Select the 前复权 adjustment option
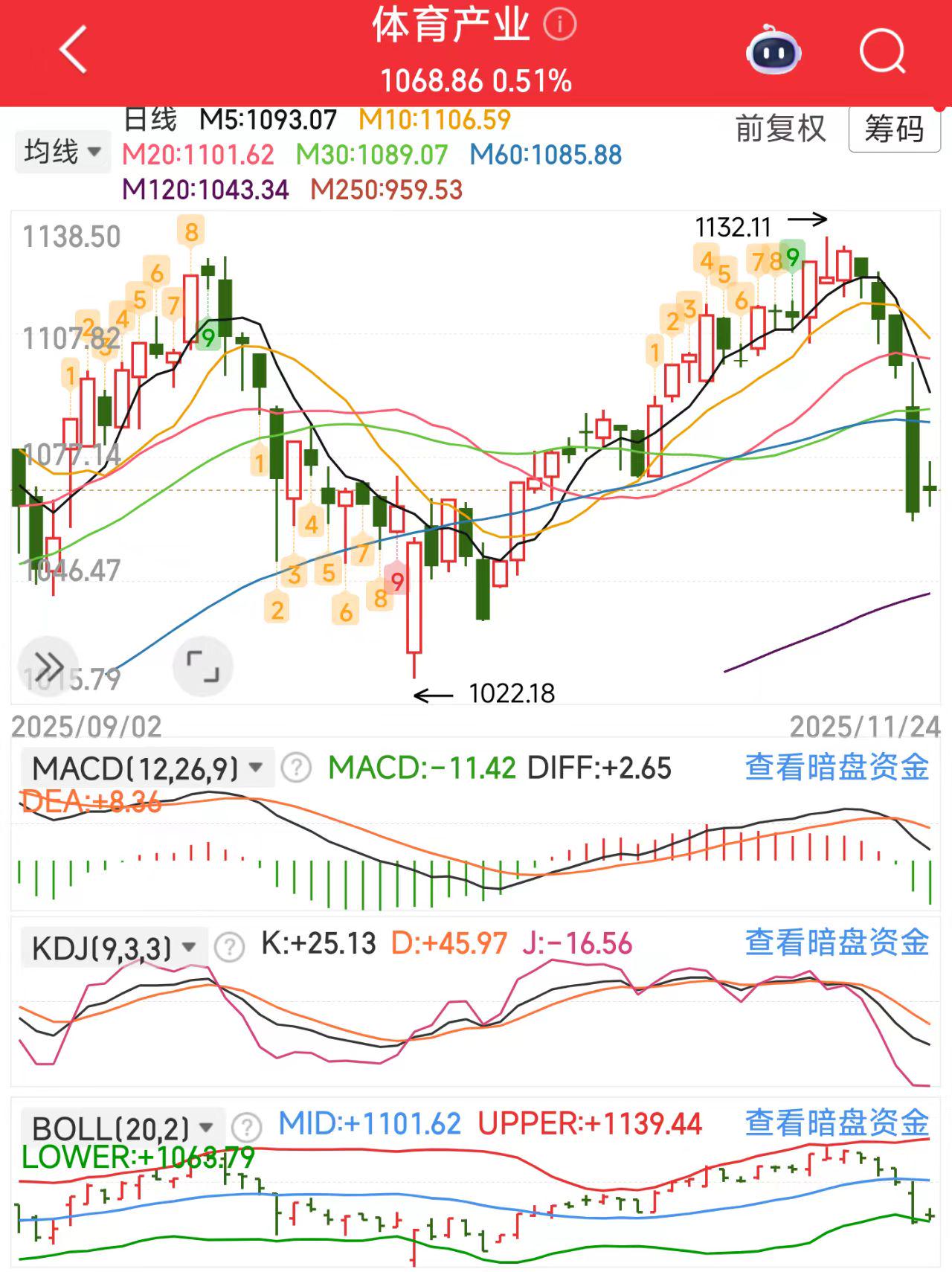The height and width of the screenshot is (1272, 952). pos(780,129)
